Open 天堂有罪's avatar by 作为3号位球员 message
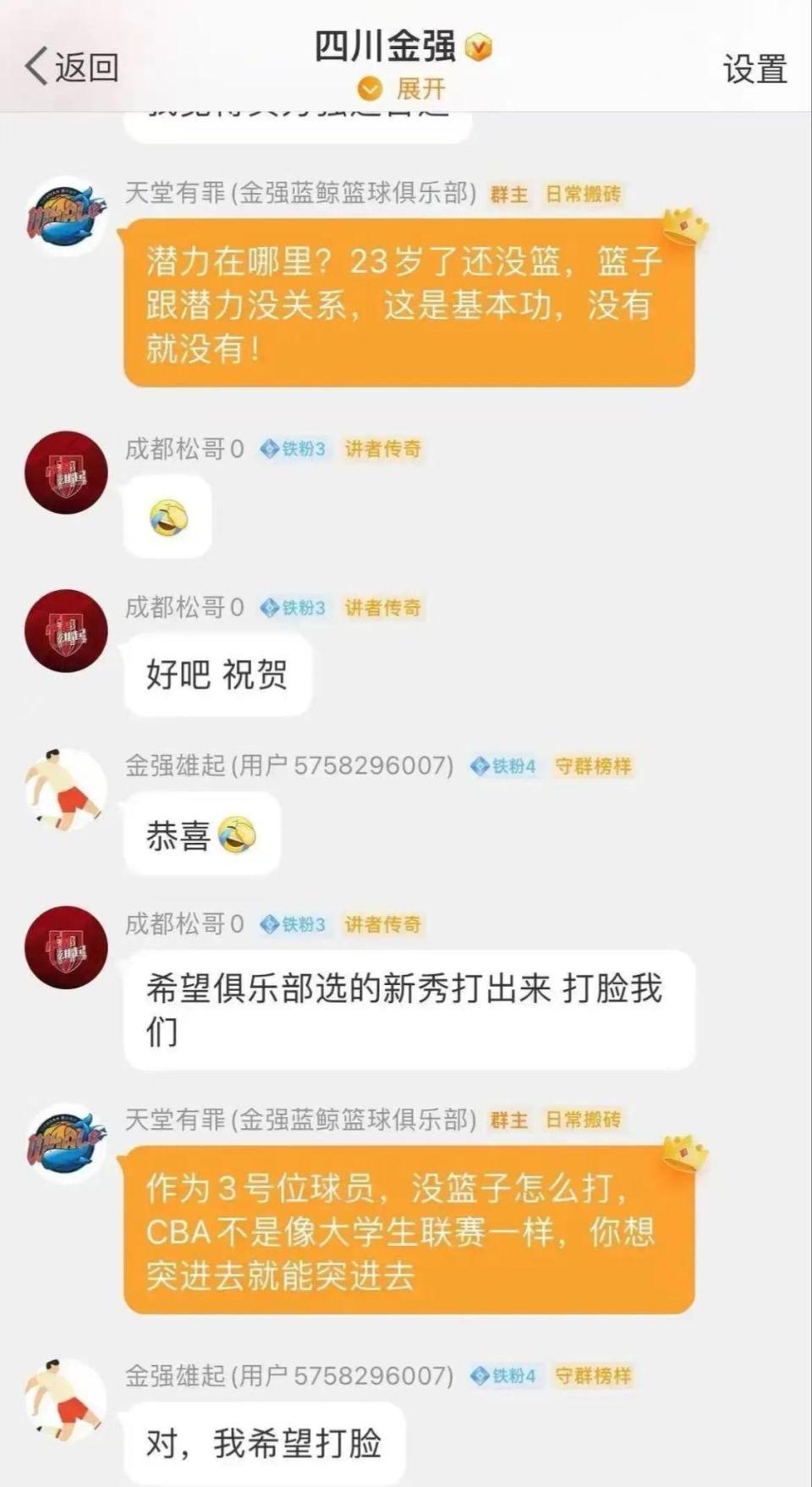This screenshot has width=812, height=1487. (x=66, y=1143)
